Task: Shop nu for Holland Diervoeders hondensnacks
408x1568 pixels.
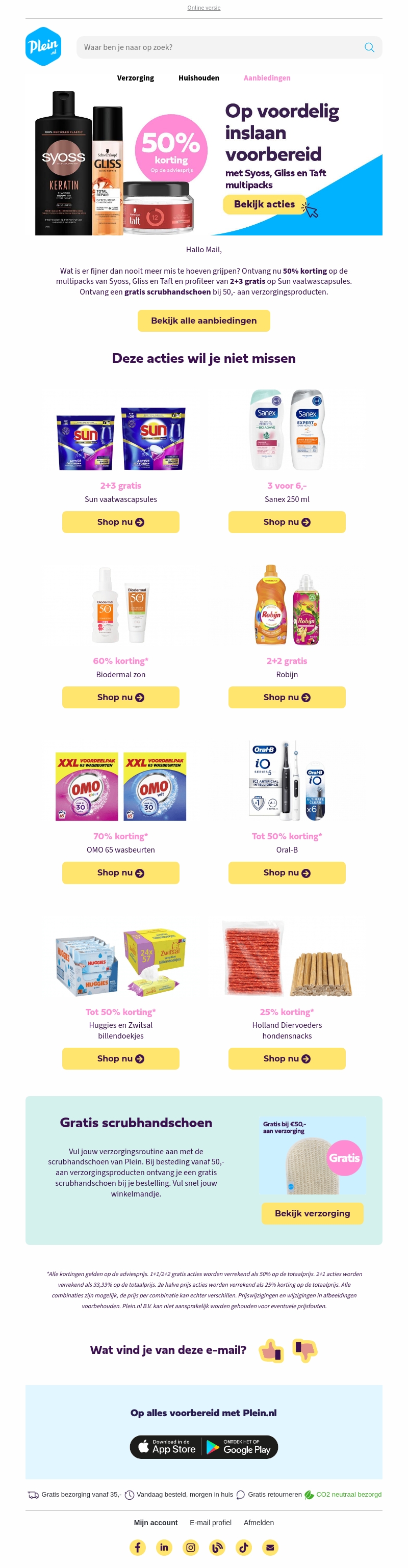Action: tap(287, 1058)
